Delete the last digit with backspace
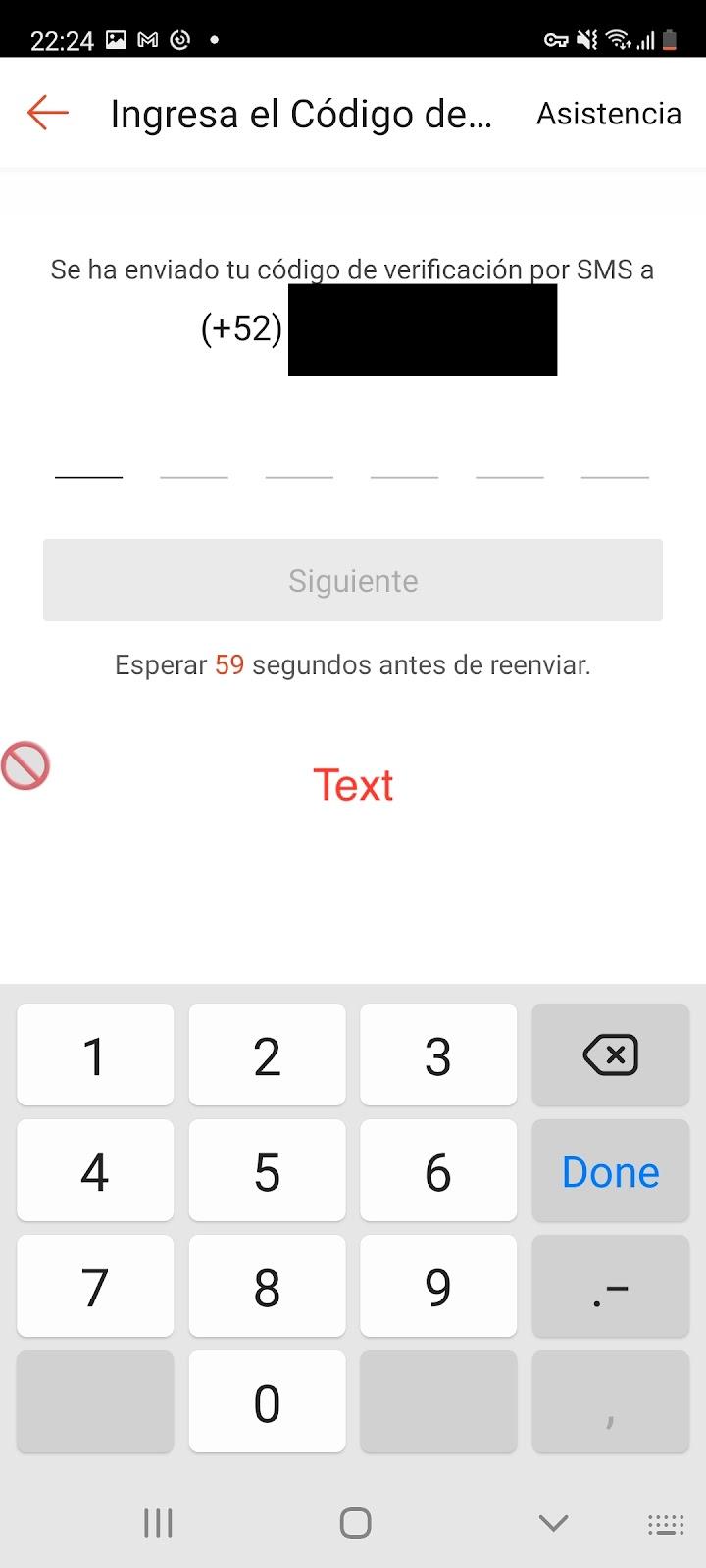Viewport: 706px width, 1568px height. click(610, 1055)
